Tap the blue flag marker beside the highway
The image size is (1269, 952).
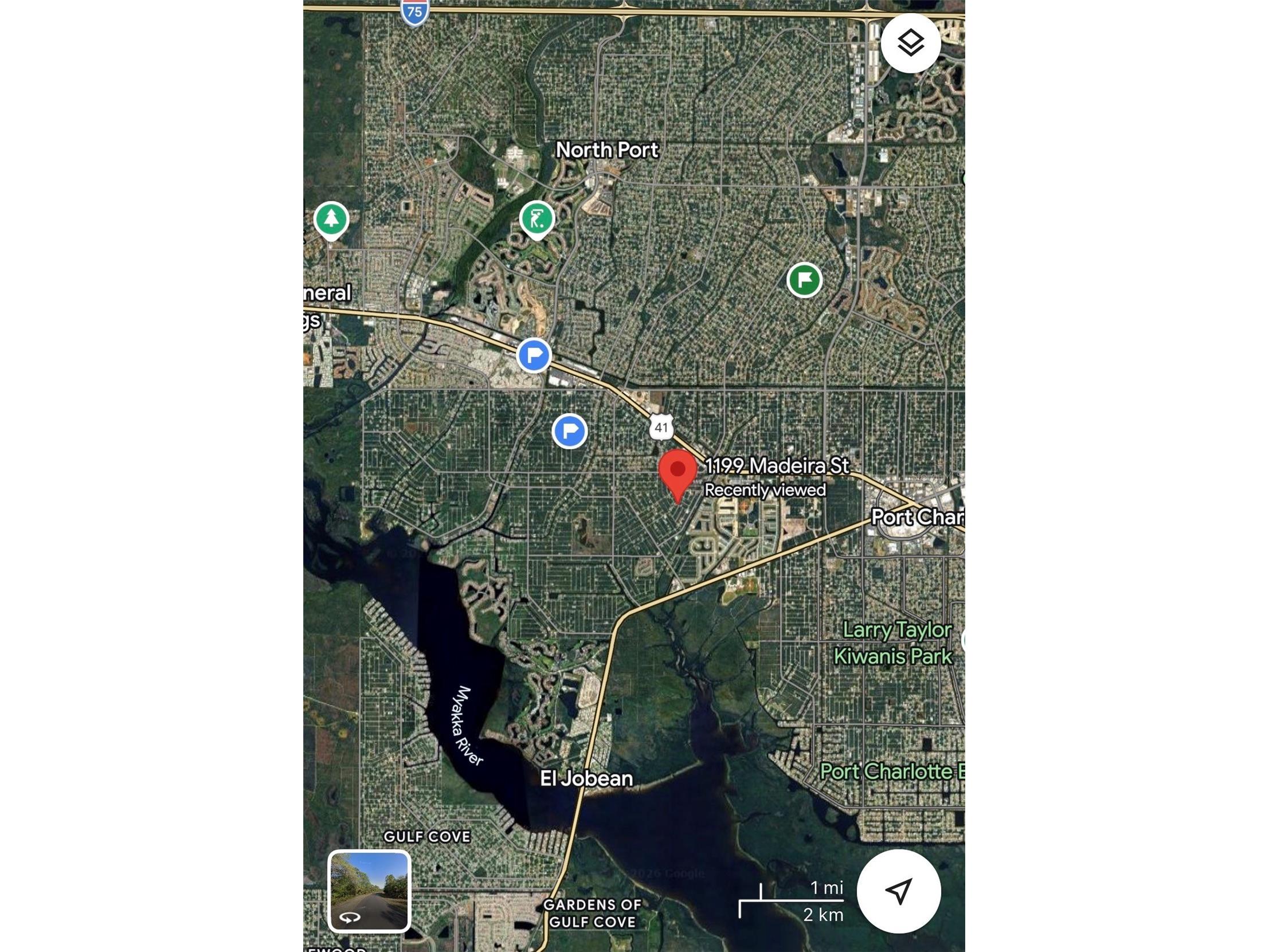tap(534, 355)
